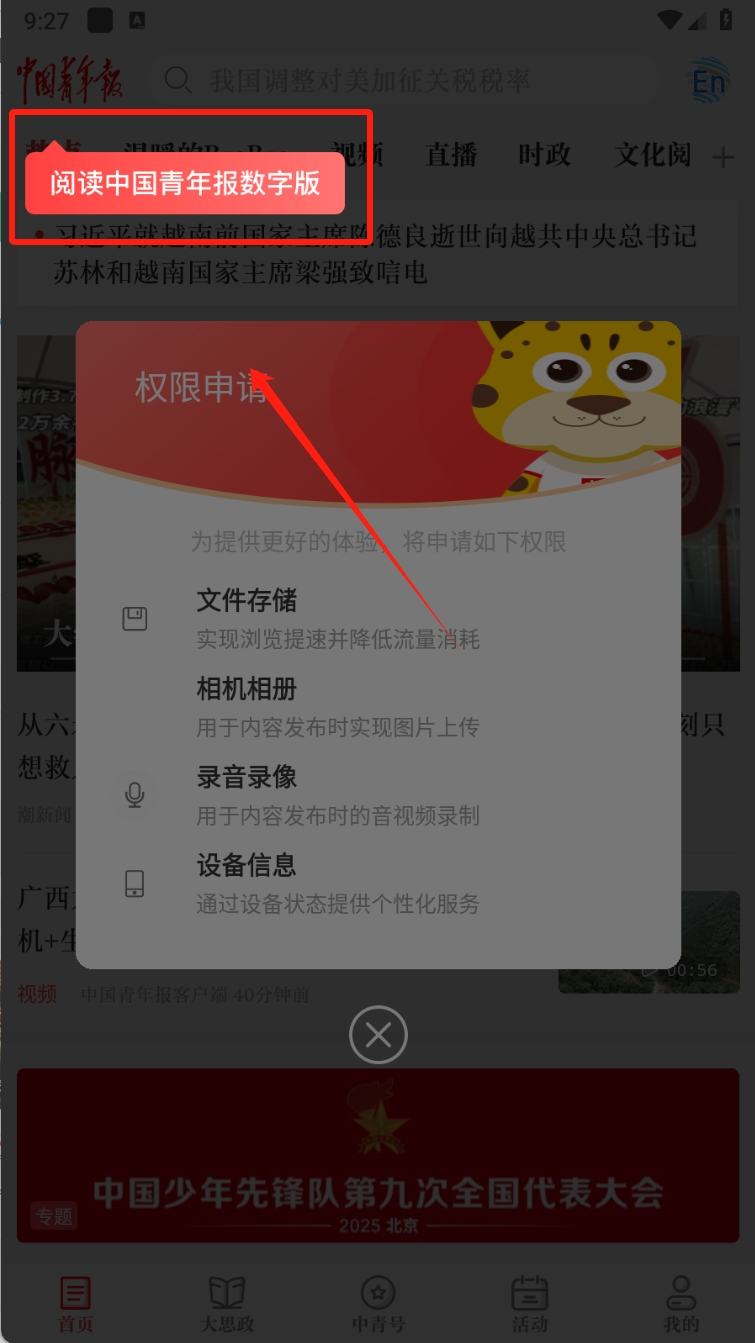Open the headline about 习近平致唁电

[x=375, y=254]
